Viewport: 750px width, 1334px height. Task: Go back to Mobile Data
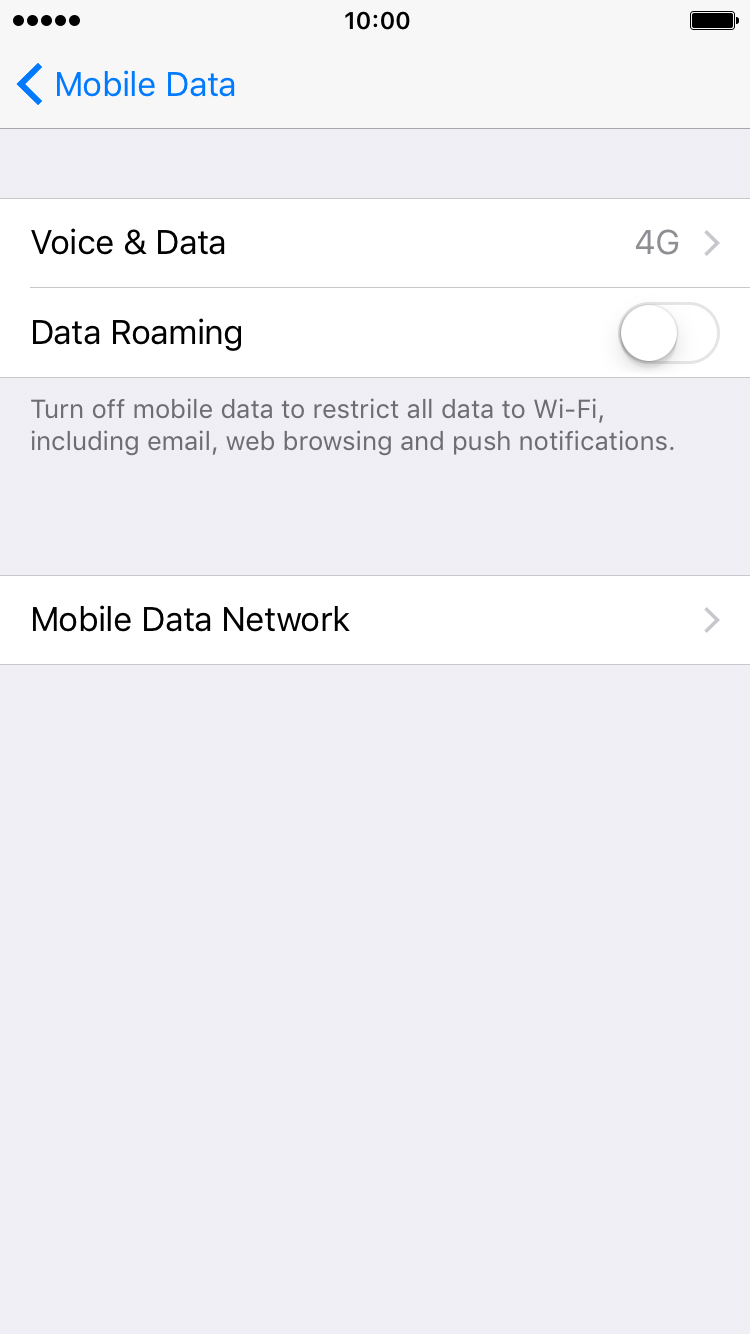(x=126, y=85)
